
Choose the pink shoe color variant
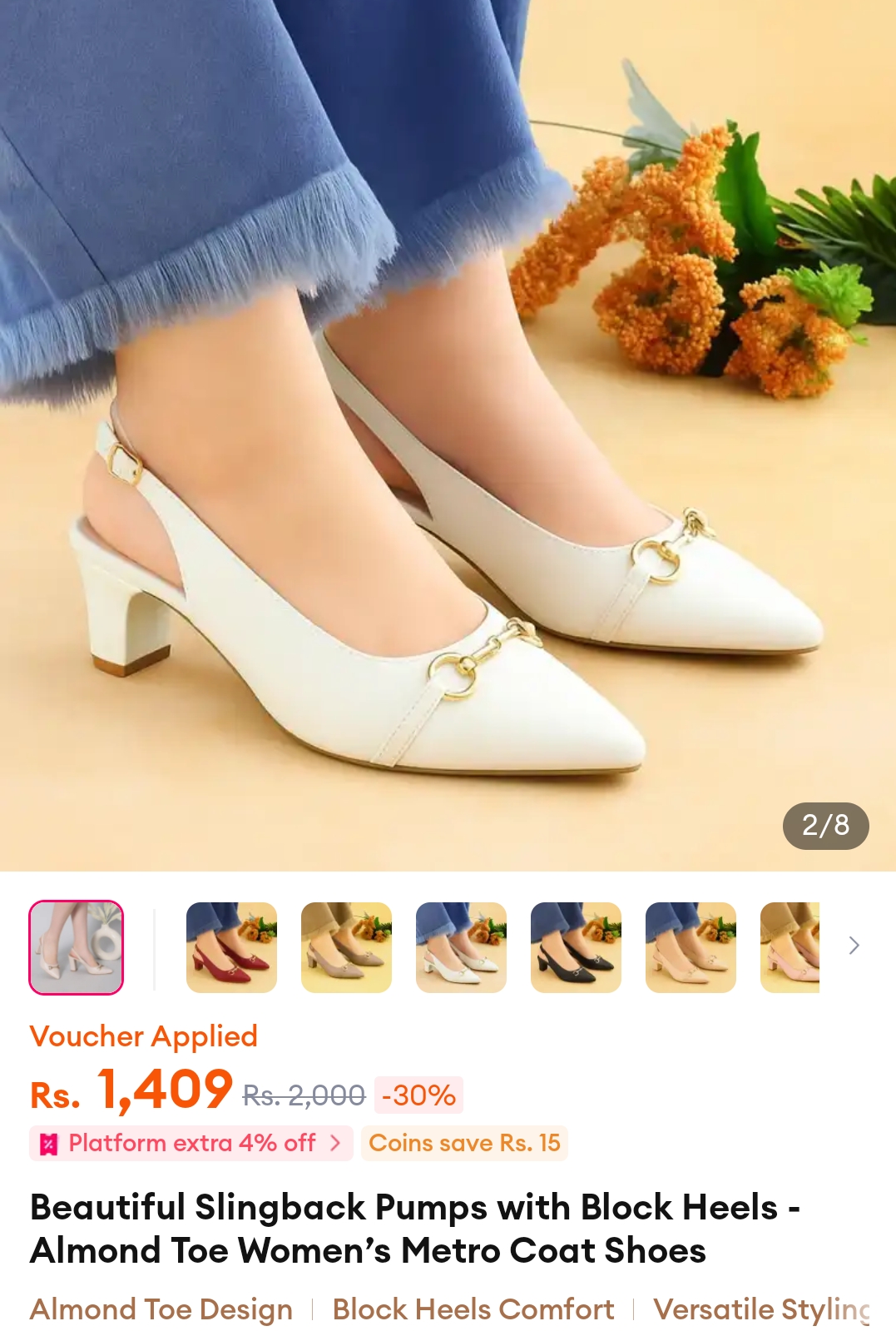tap(790, 947)
